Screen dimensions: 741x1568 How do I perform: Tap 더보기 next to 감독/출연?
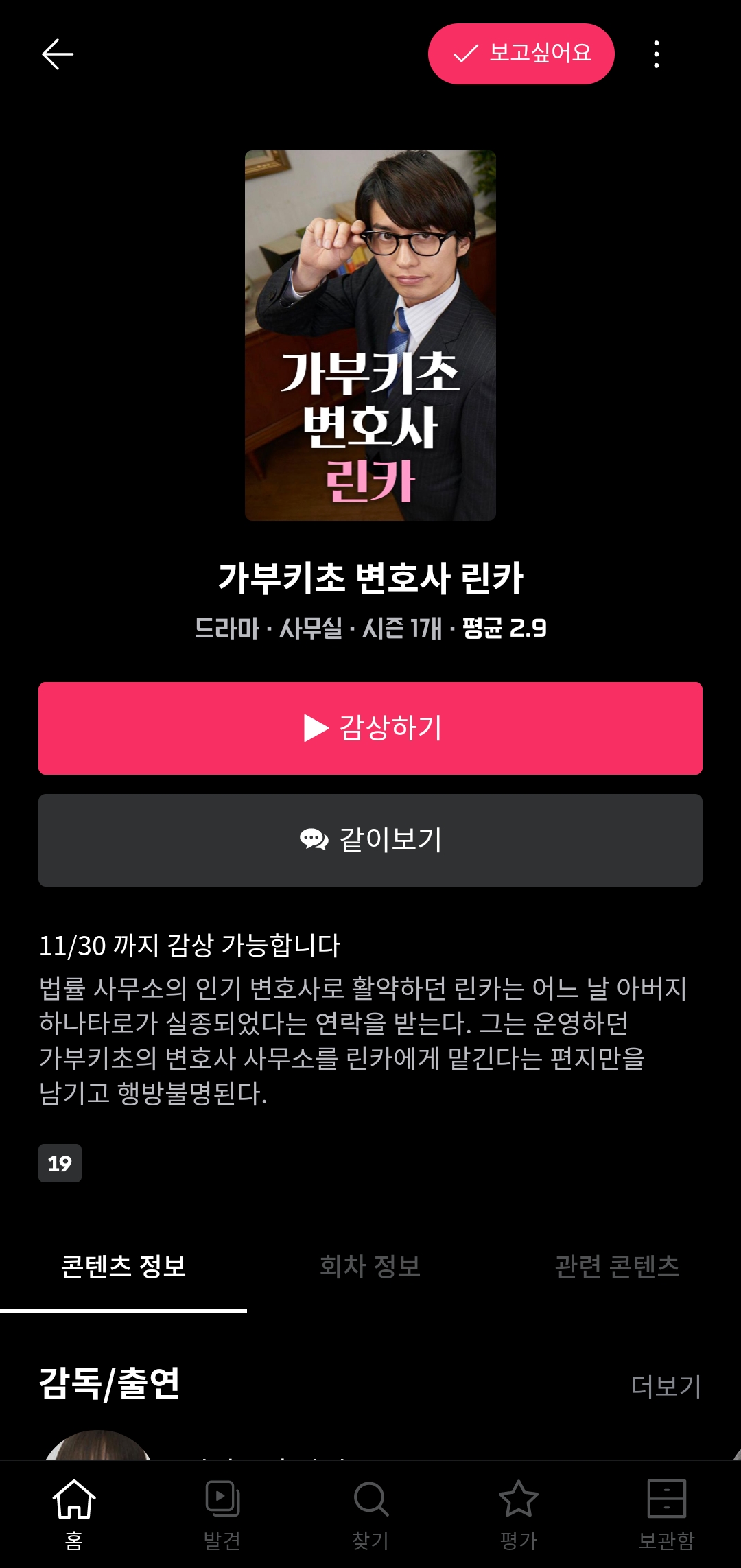pos(666,1386)
